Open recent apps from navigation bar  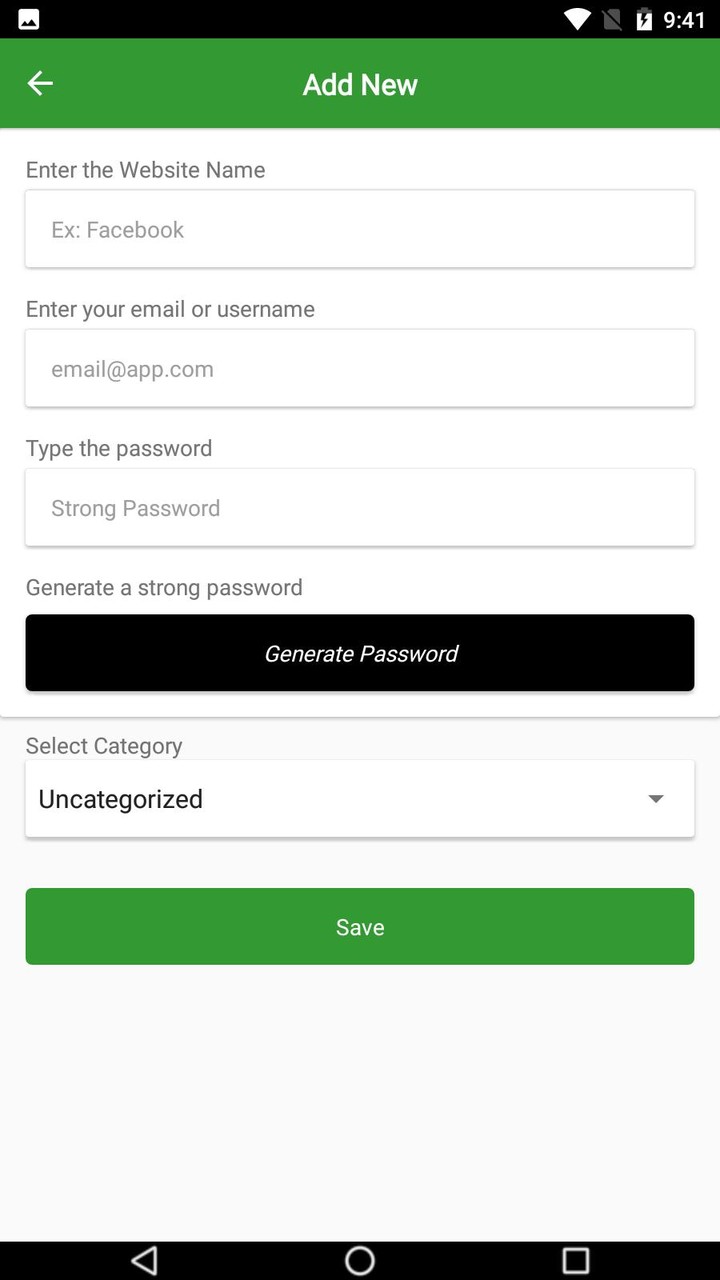(576, 1260)
